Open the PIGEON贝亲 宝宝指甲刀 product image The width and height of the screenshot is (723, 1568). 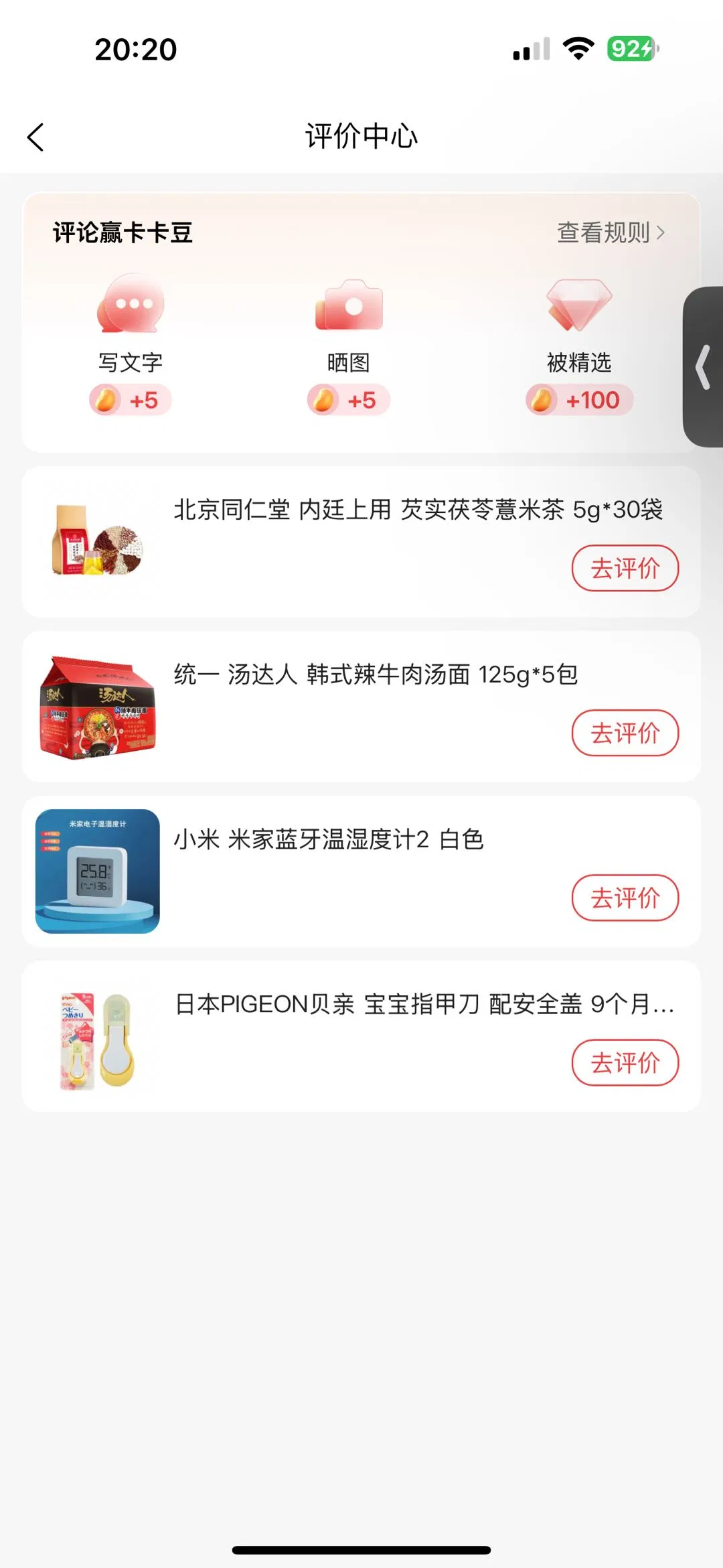coord(98,1037)
